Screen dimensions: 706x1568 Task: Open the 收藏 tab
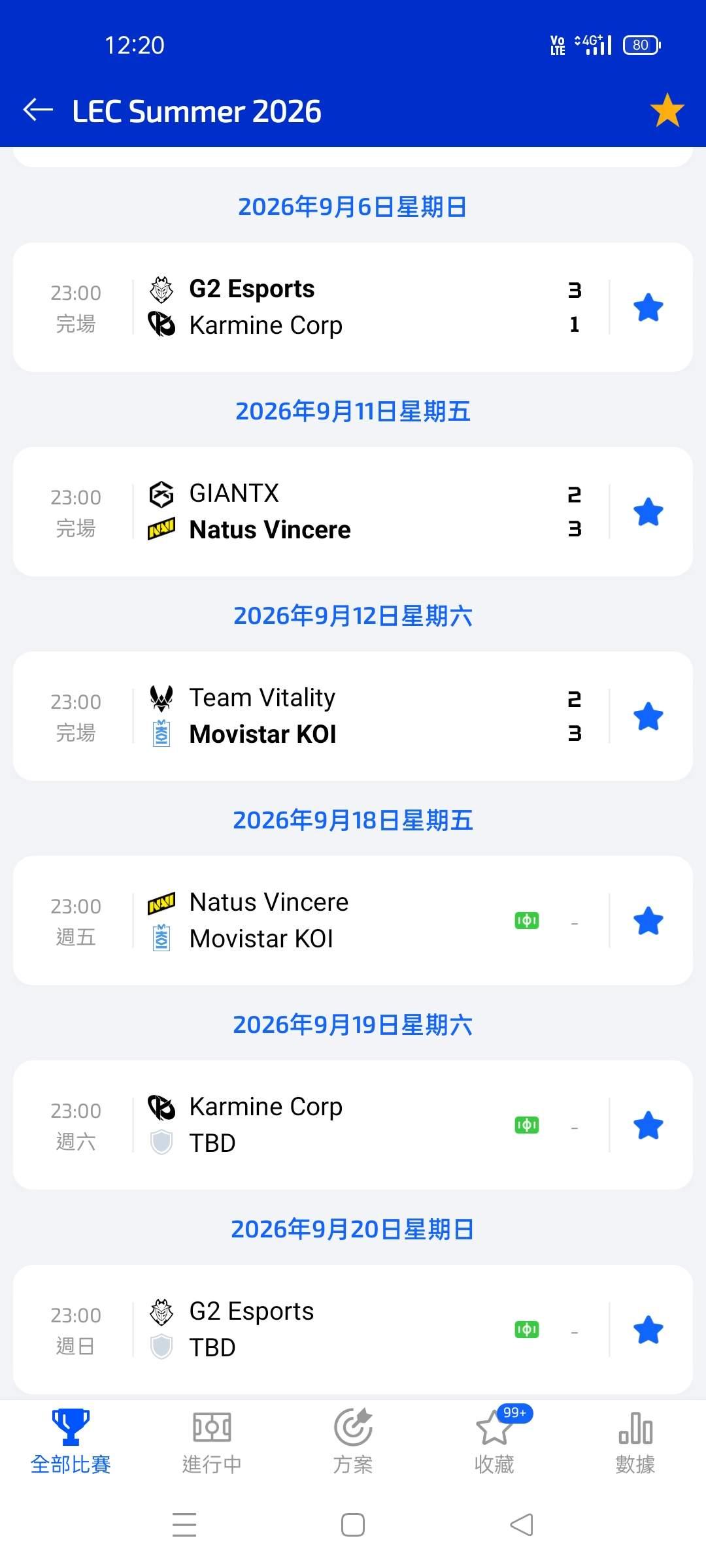point(494,1441)
